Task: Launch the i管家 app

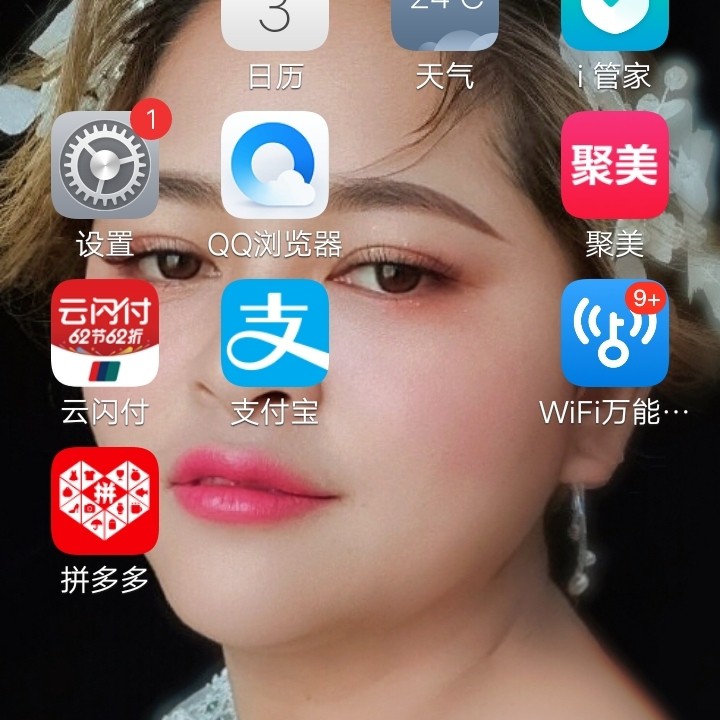Action: click(x=614, y=25)
